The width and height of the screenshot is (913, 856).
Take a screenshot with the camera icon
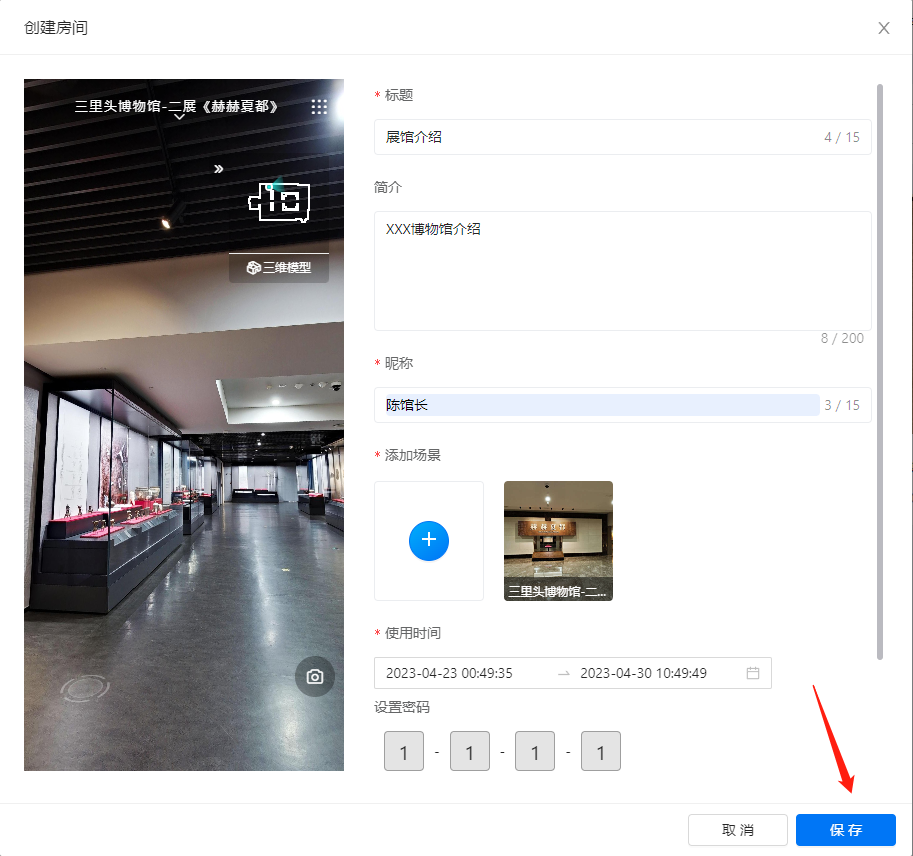[x=315, y=676]
